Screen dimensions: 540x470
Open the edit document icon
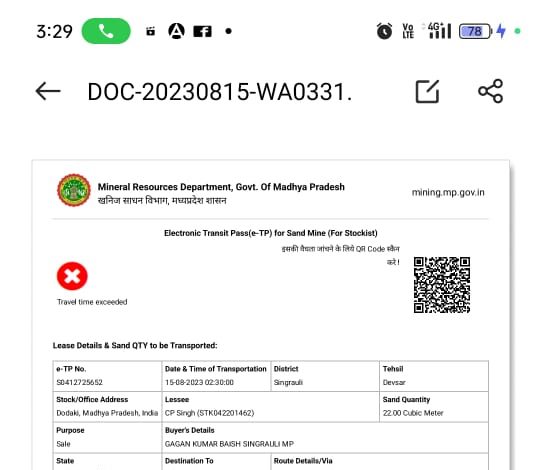click(427, 91)
